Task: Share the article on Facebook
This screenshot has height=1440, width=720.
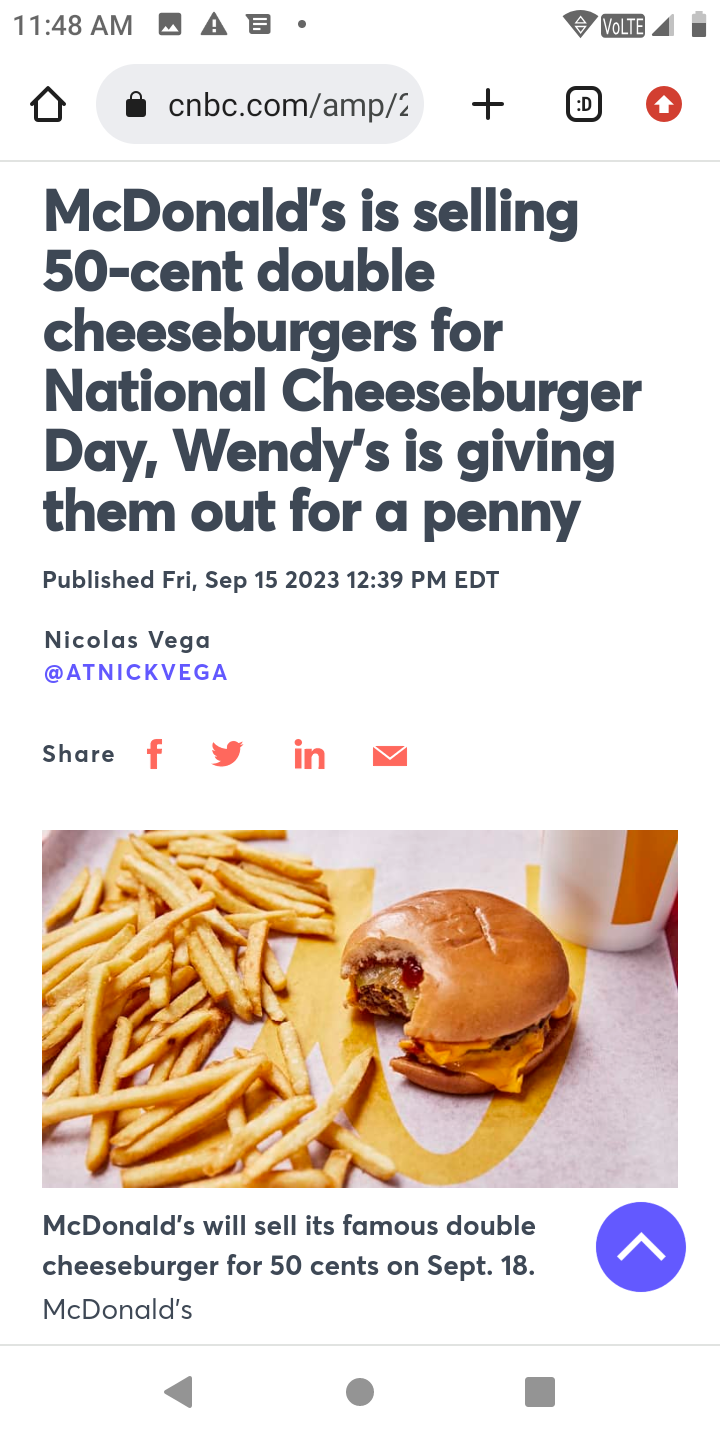Action: click(x=154, y=754)
